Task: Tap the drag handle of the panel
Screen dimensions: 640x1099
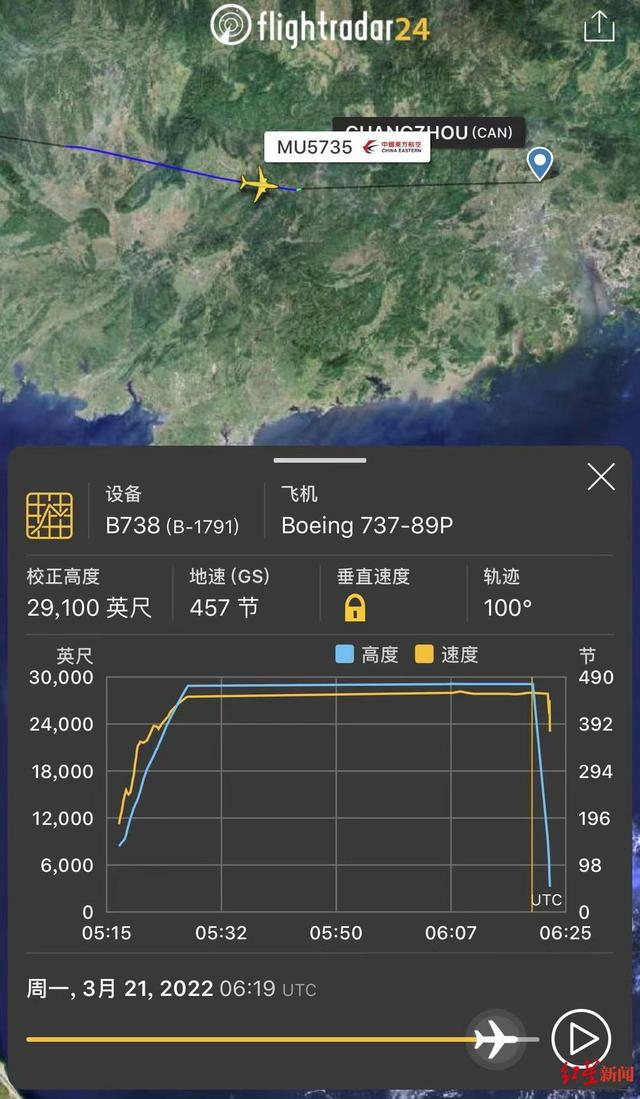Action: (x=320, y=460)
